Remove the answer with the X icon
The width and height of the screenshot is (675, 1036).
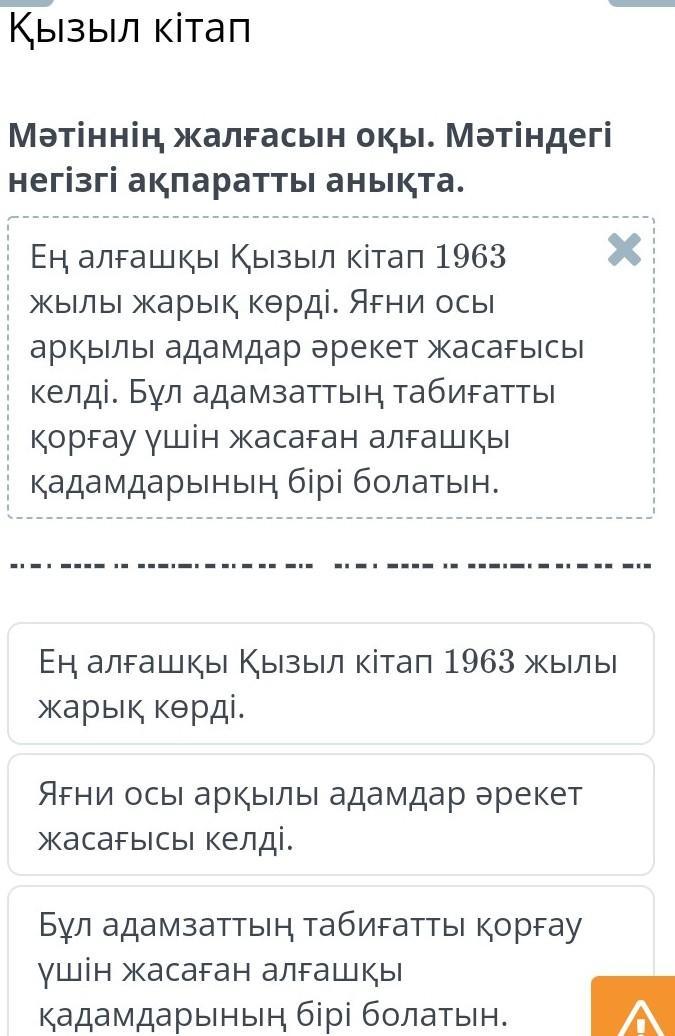coord(624,249)
